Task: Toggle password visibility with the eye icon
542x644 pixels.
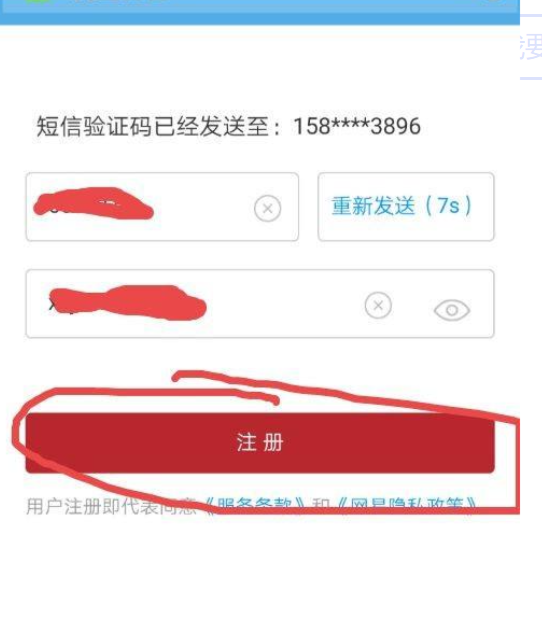Action: pos(452,310)
